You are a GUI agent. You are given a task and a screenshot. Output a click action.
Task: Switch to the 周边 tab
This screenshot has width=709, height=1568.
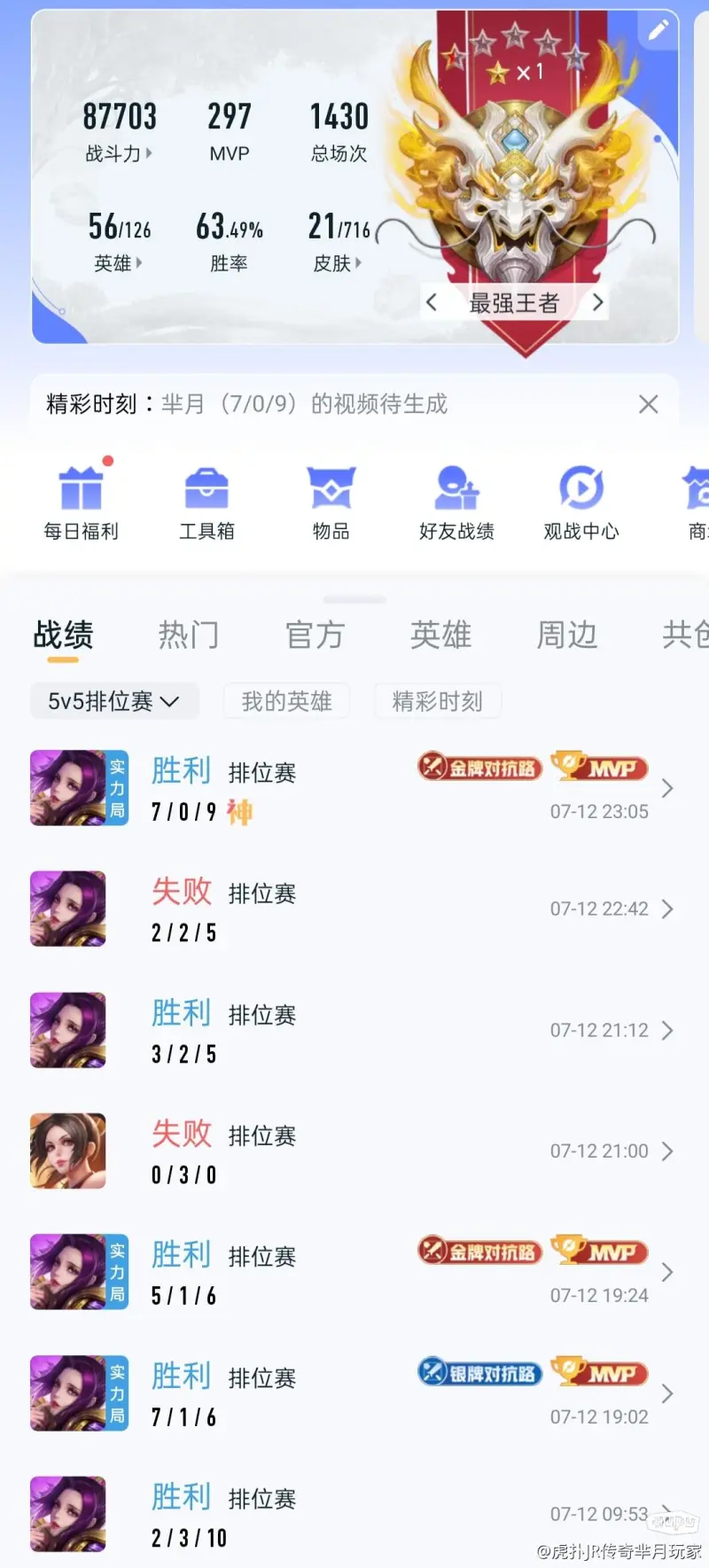[566, 635]
